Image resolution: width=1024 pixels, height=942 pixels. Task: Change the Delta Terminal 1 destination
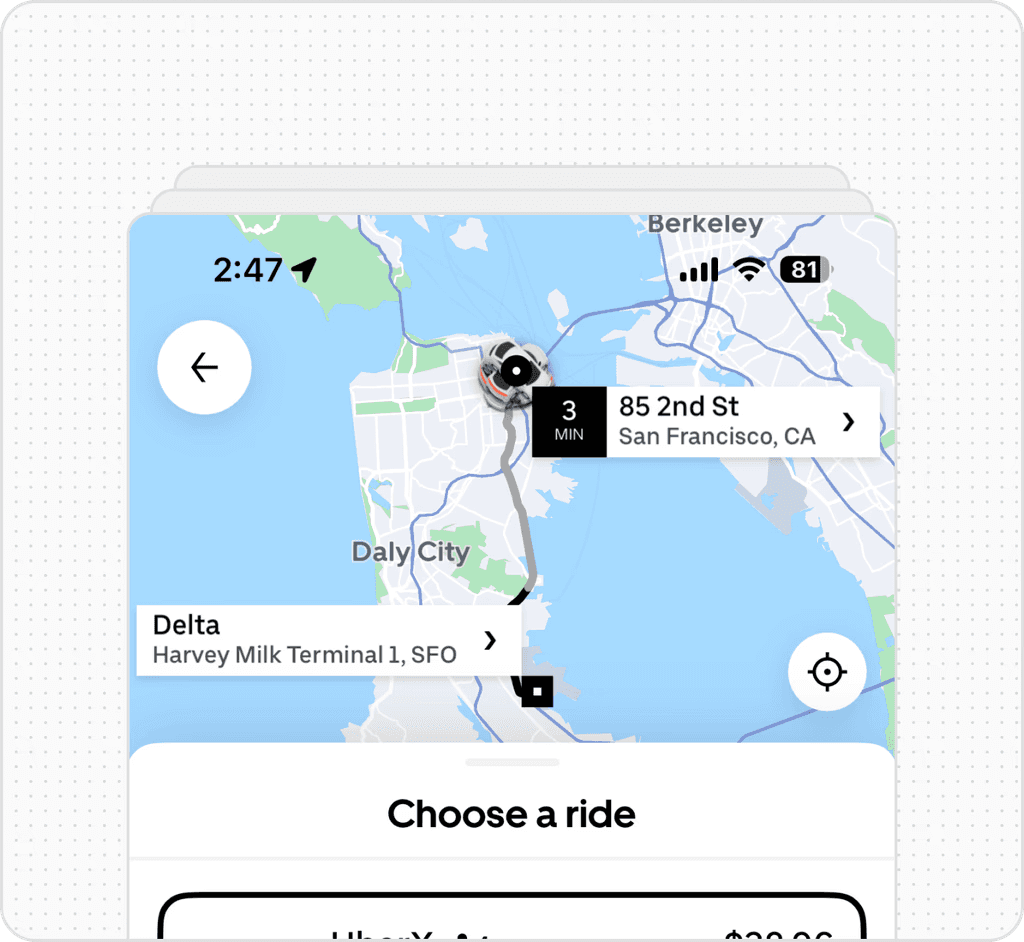(x=329, y=640)
